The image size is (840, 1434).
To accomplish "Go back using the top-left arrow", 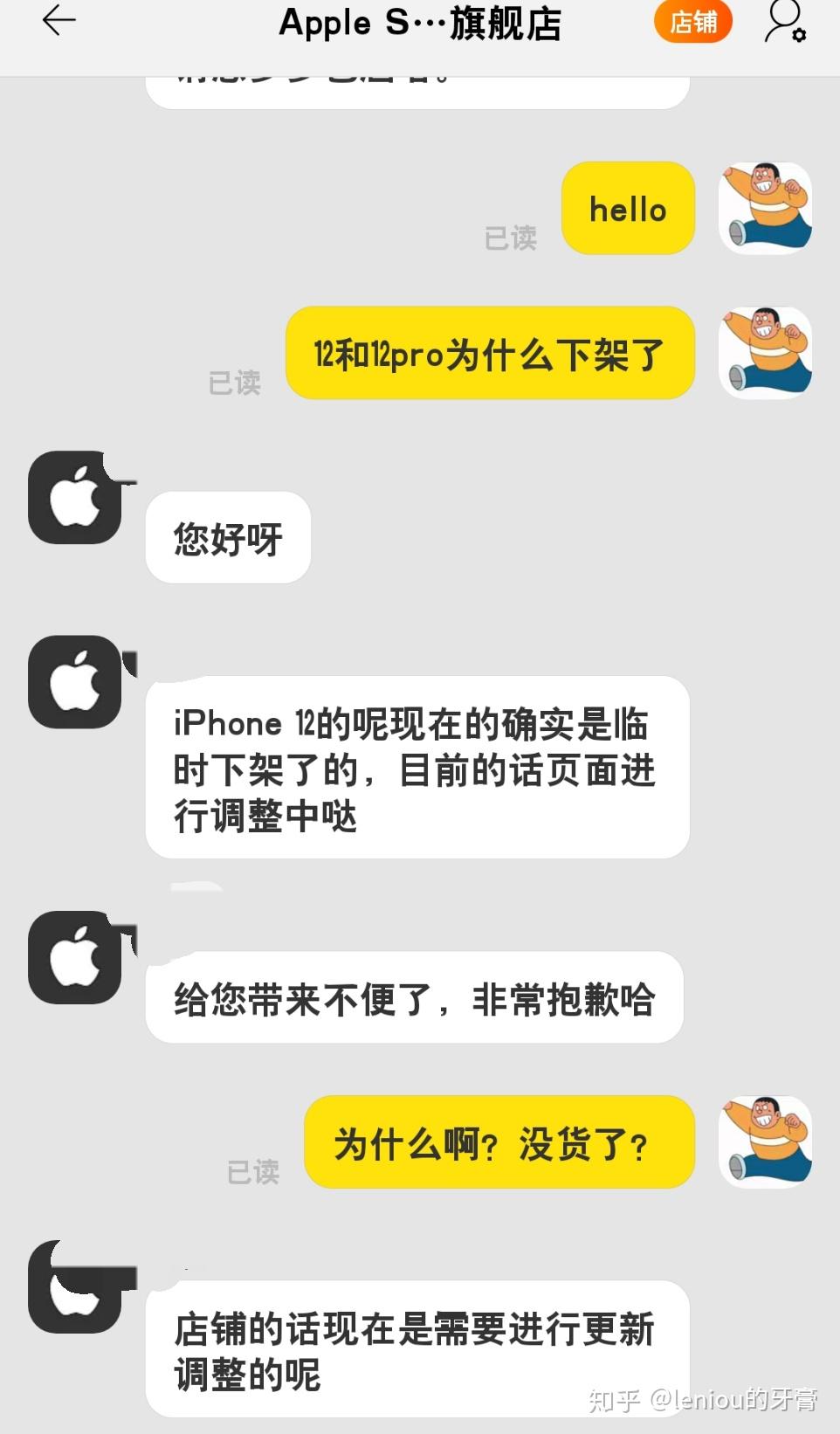I will click(59, 21).
